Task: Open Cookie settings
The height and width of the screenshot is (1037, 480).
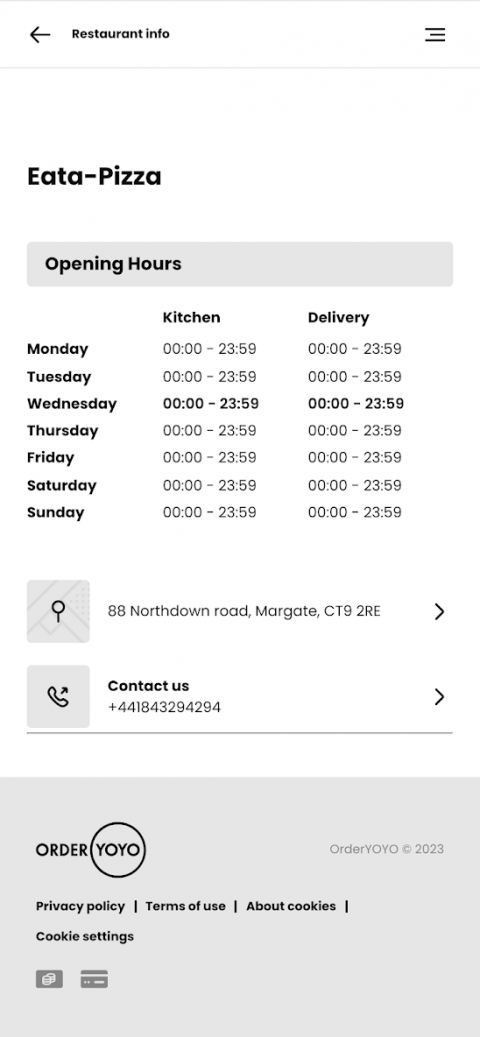Action: coord(85,936)
